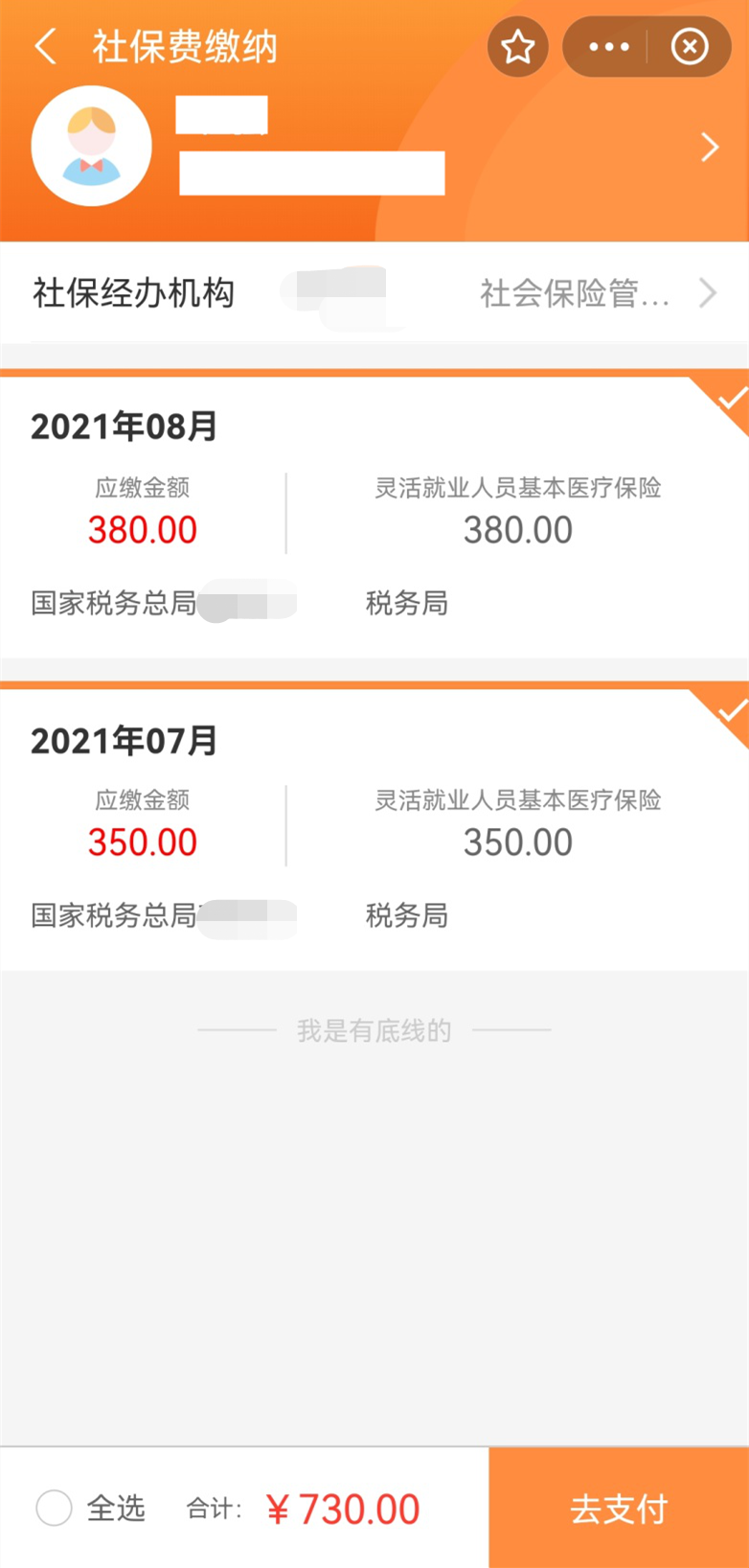Open the three-dot more menu
This screenshot has height=1568, width=749.
click(608, 46)
